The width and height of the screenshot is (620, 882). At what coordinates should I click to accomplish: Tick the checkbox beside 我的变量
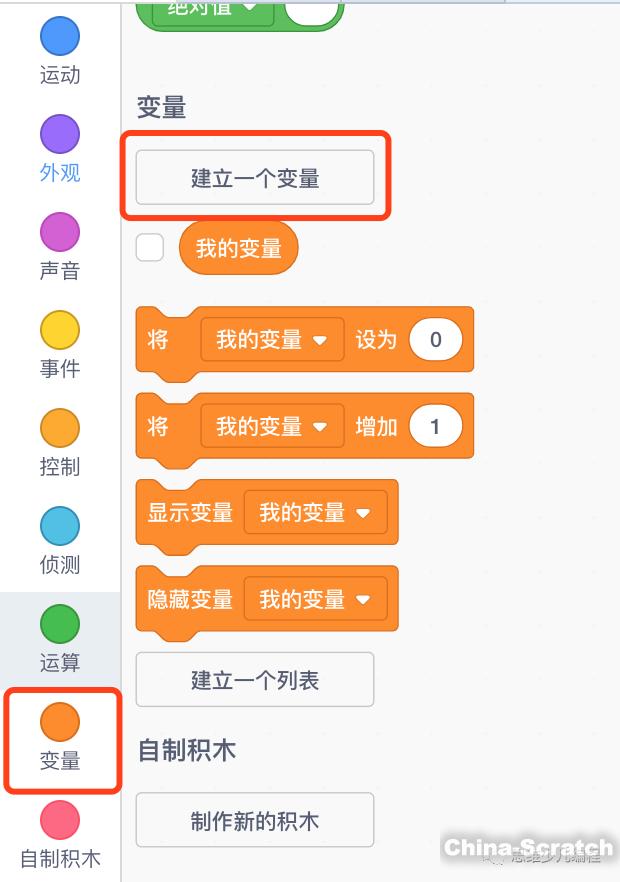150,247
